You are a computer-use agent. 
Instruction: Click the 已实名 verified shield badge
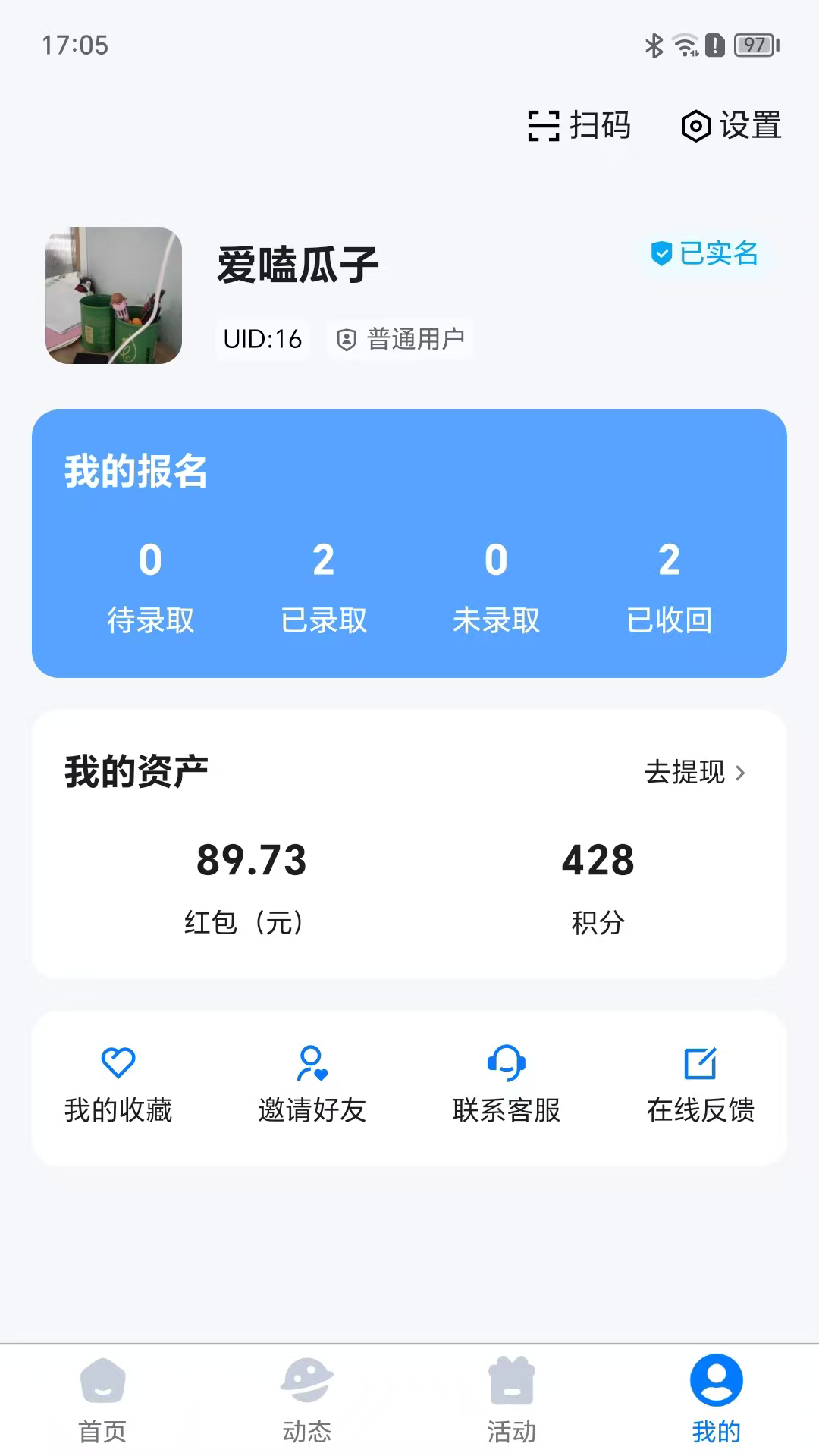point(705,255)
